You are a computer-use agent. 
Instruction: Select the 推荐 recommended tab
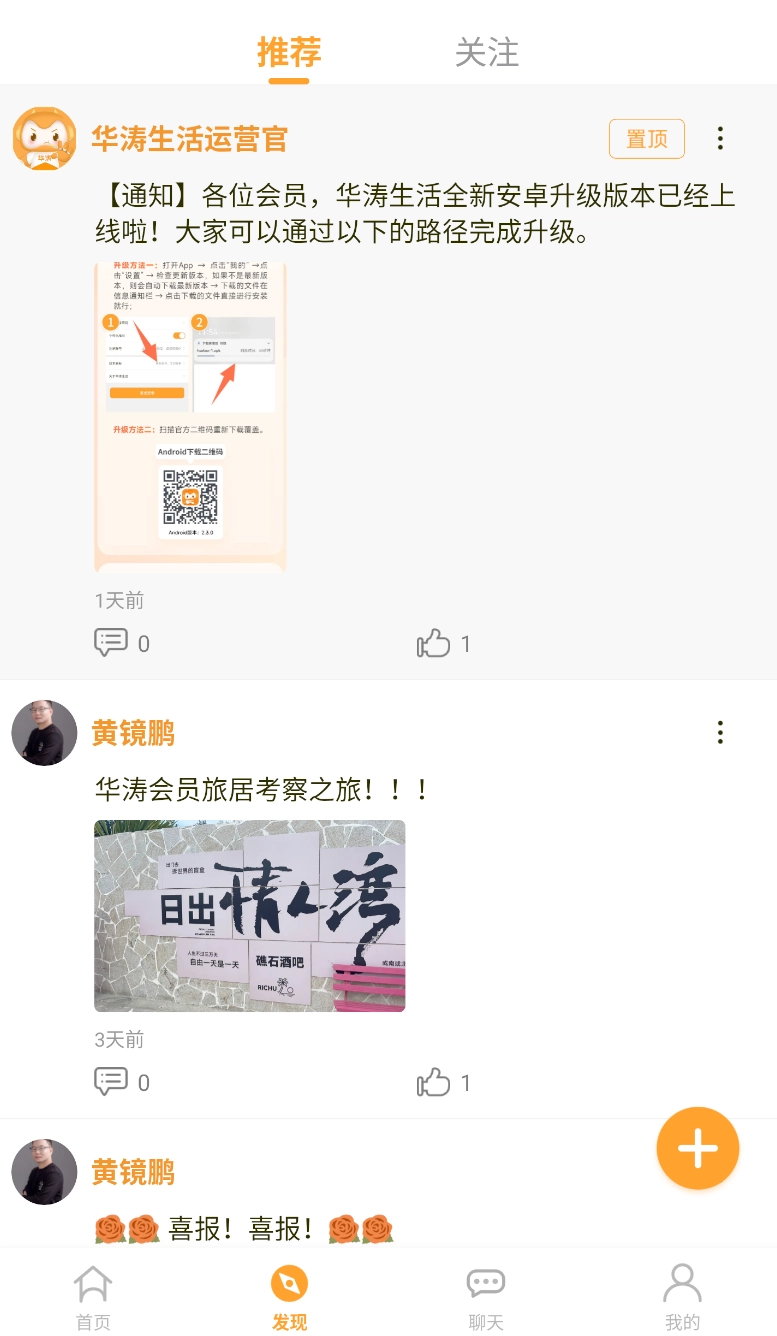coord(289,54)
